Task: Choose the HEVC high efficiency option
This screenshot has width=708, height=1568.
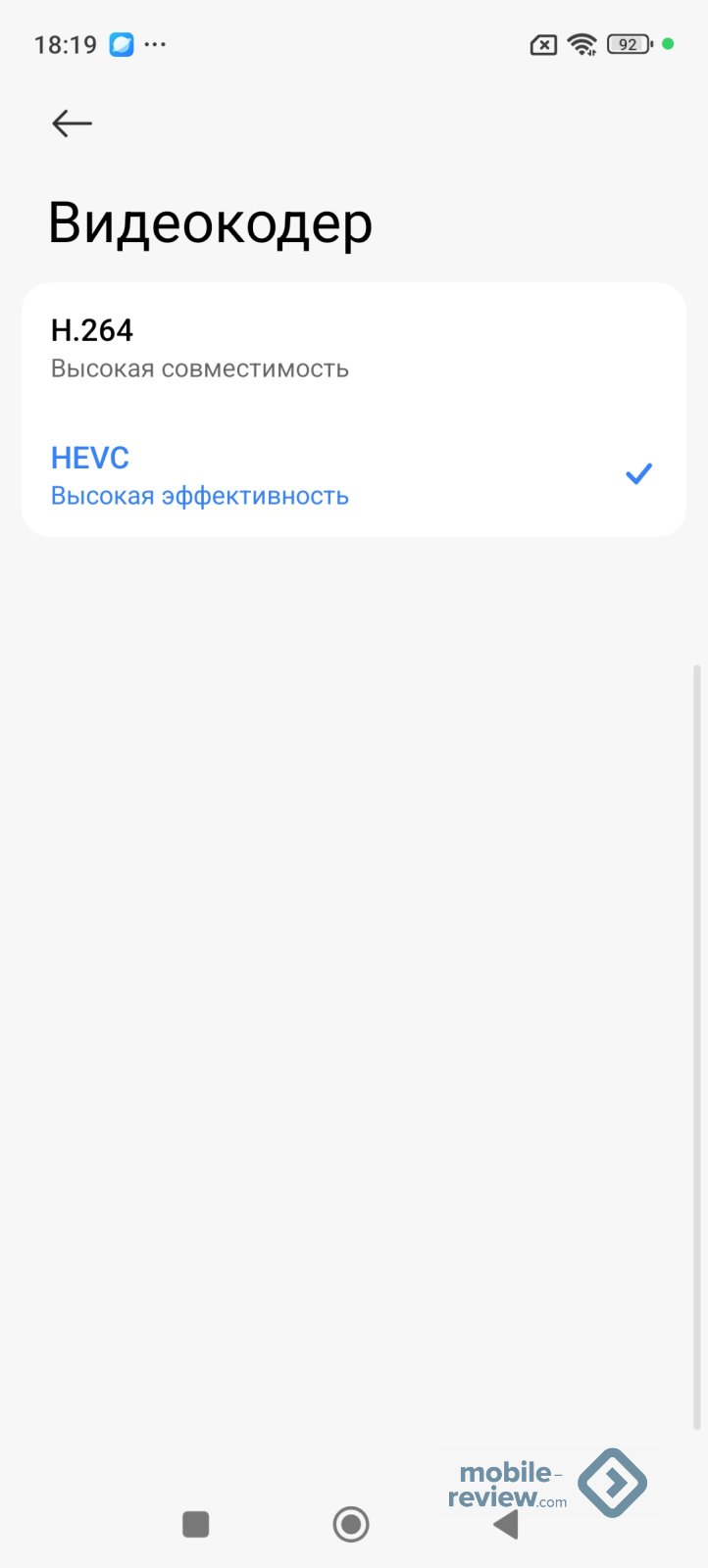Action: coord(353,475)
